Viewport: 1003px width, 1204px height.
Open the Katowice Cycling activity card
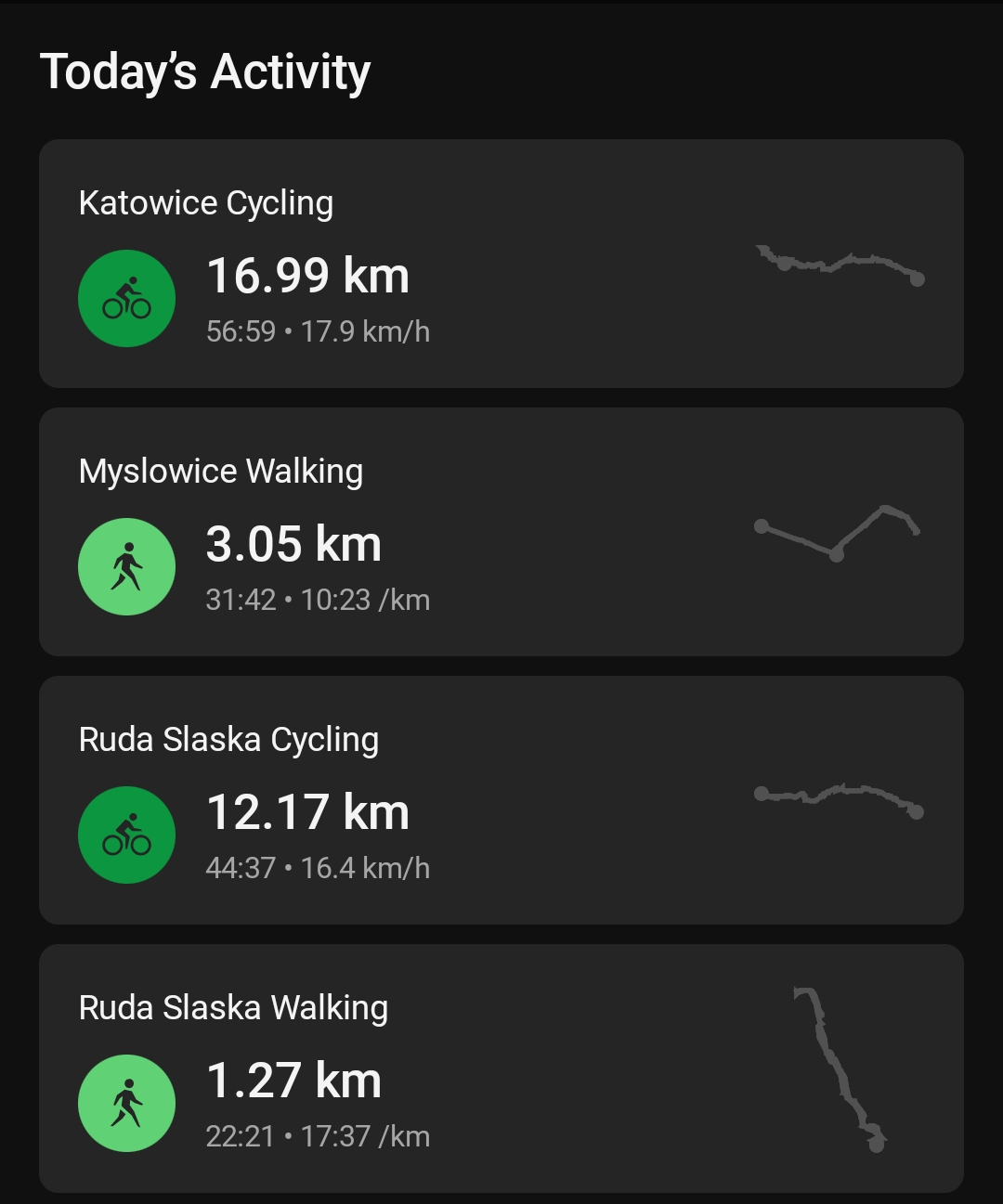(501, 264)
